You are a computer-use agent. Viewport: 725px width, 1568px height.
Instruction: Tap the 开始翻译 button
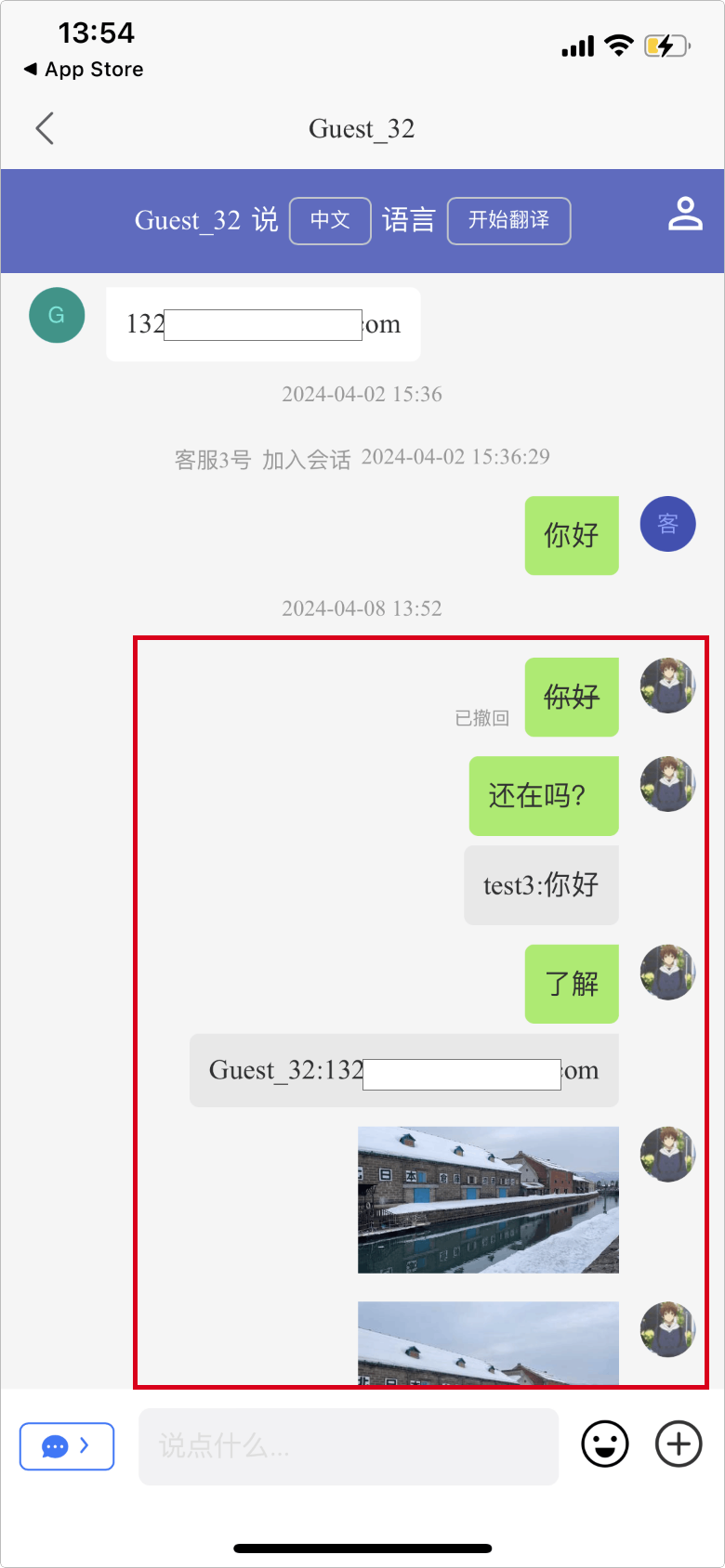pos(508,220)
